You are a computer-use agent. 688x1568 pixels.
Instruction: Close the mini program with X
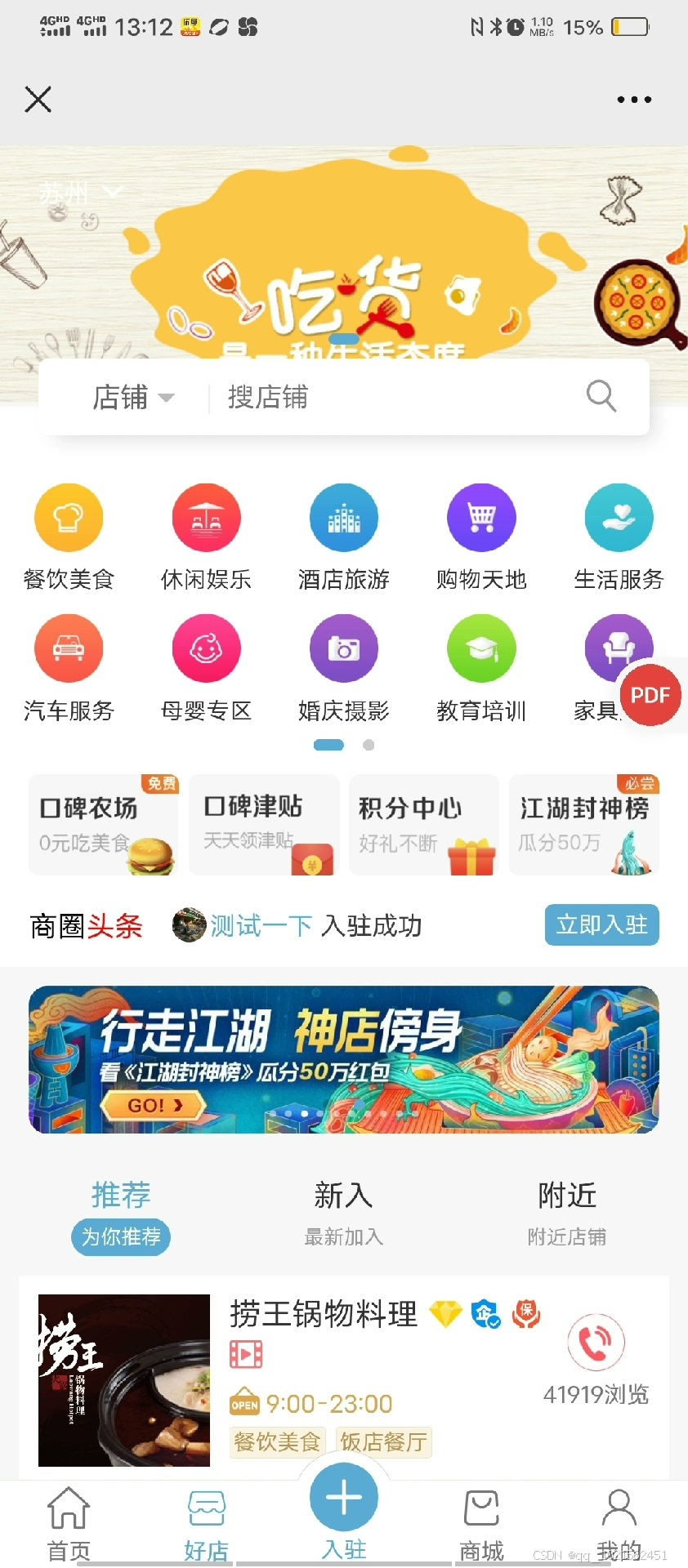(x=38, y=100)
